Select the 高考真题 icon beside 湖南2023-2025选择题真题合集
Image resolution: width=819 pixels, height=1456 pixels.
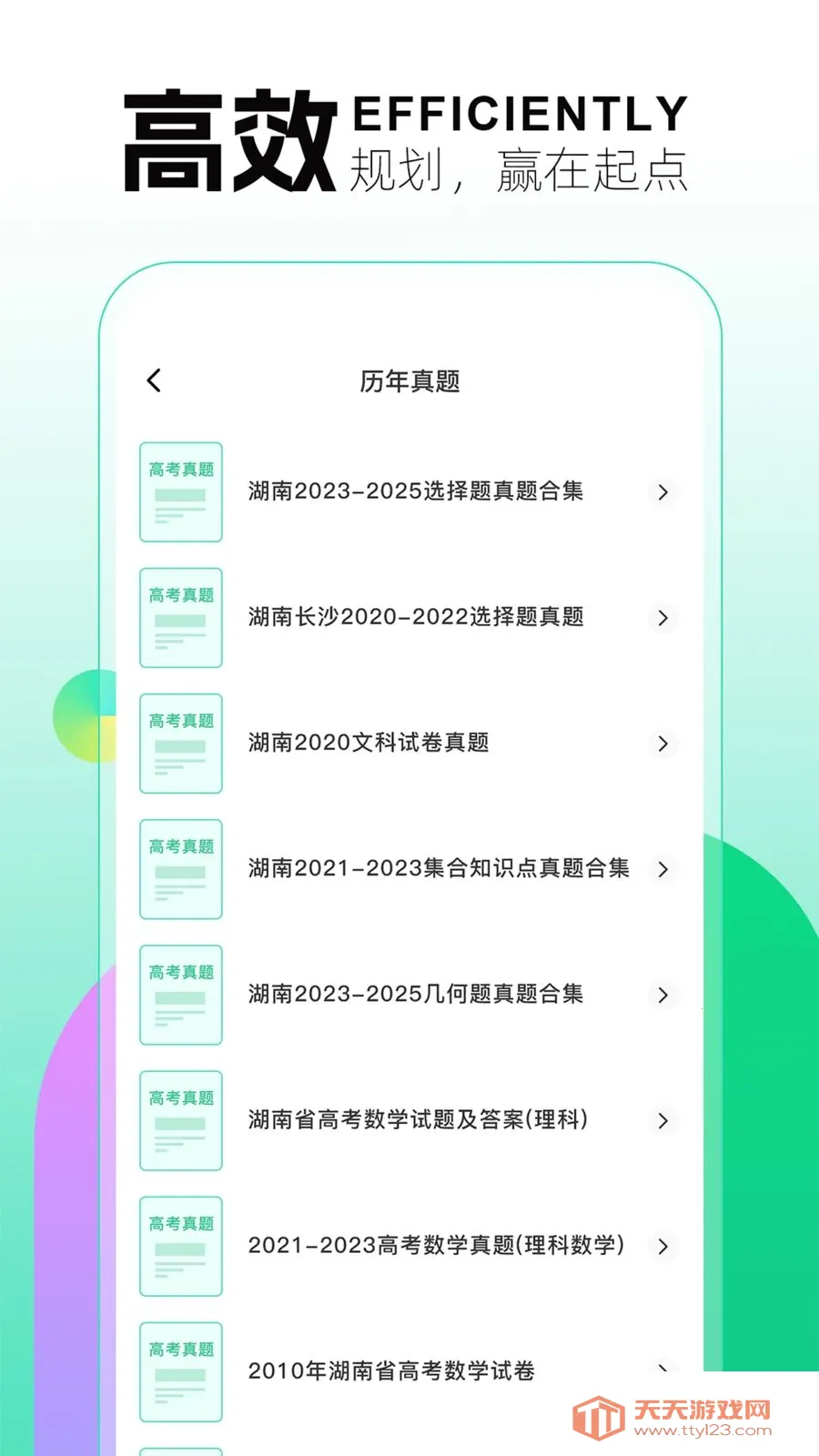tap(180, 492)
